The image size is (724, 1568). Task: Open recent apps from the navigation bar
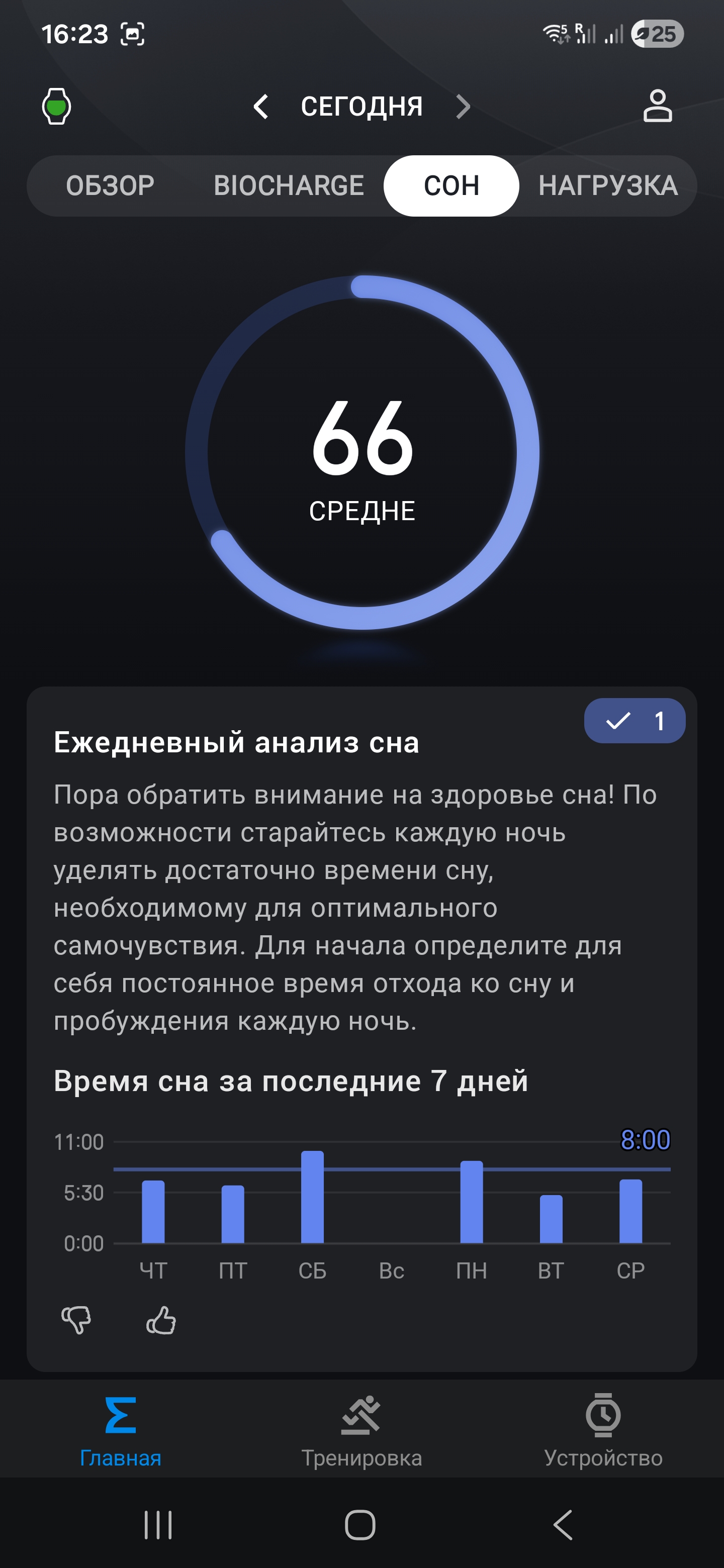pyautogui.click(x=158, y=1525)
